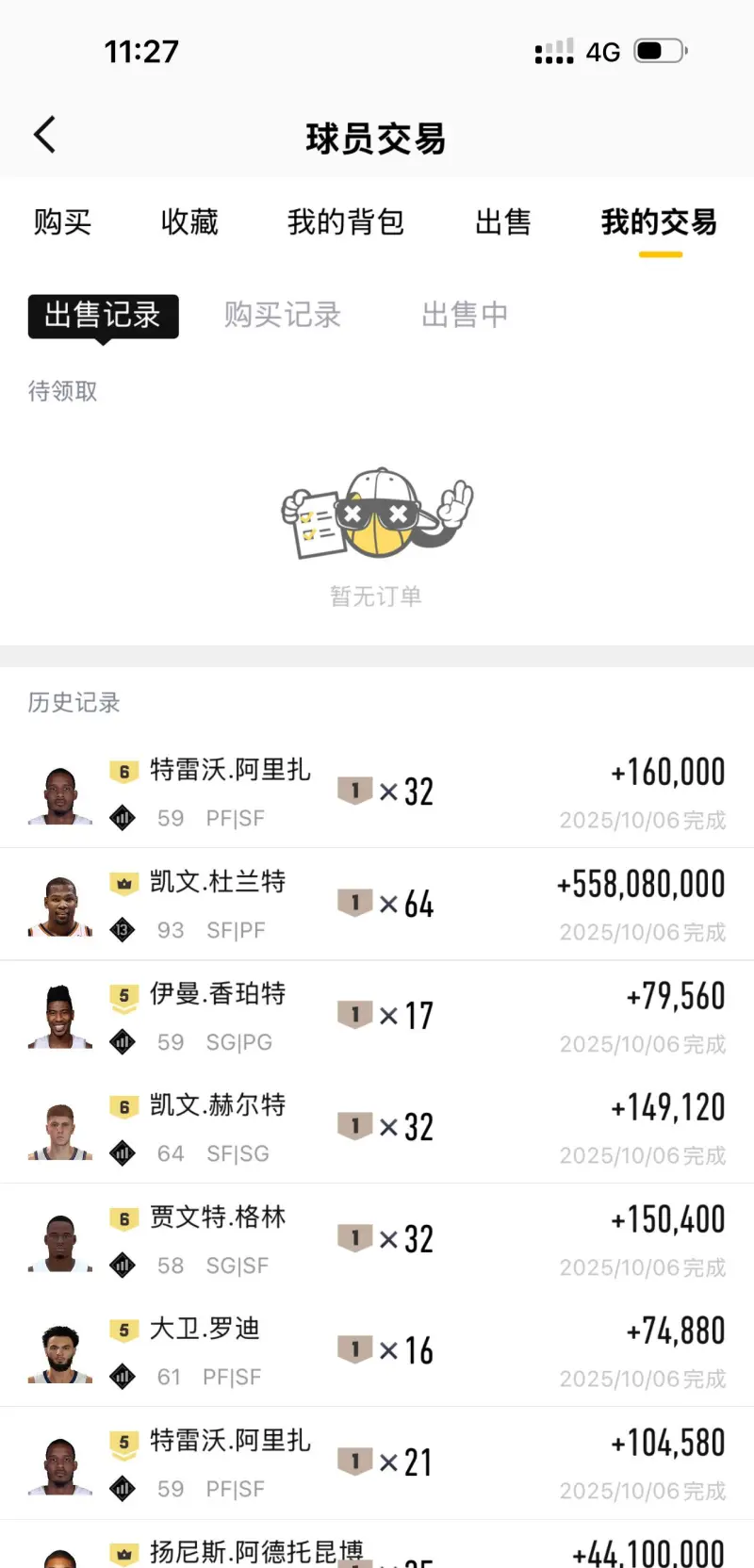Open 凯文.赫尔特 sale record
This screenshot has height=1568, width=754.
click(x=377, y=1128)
